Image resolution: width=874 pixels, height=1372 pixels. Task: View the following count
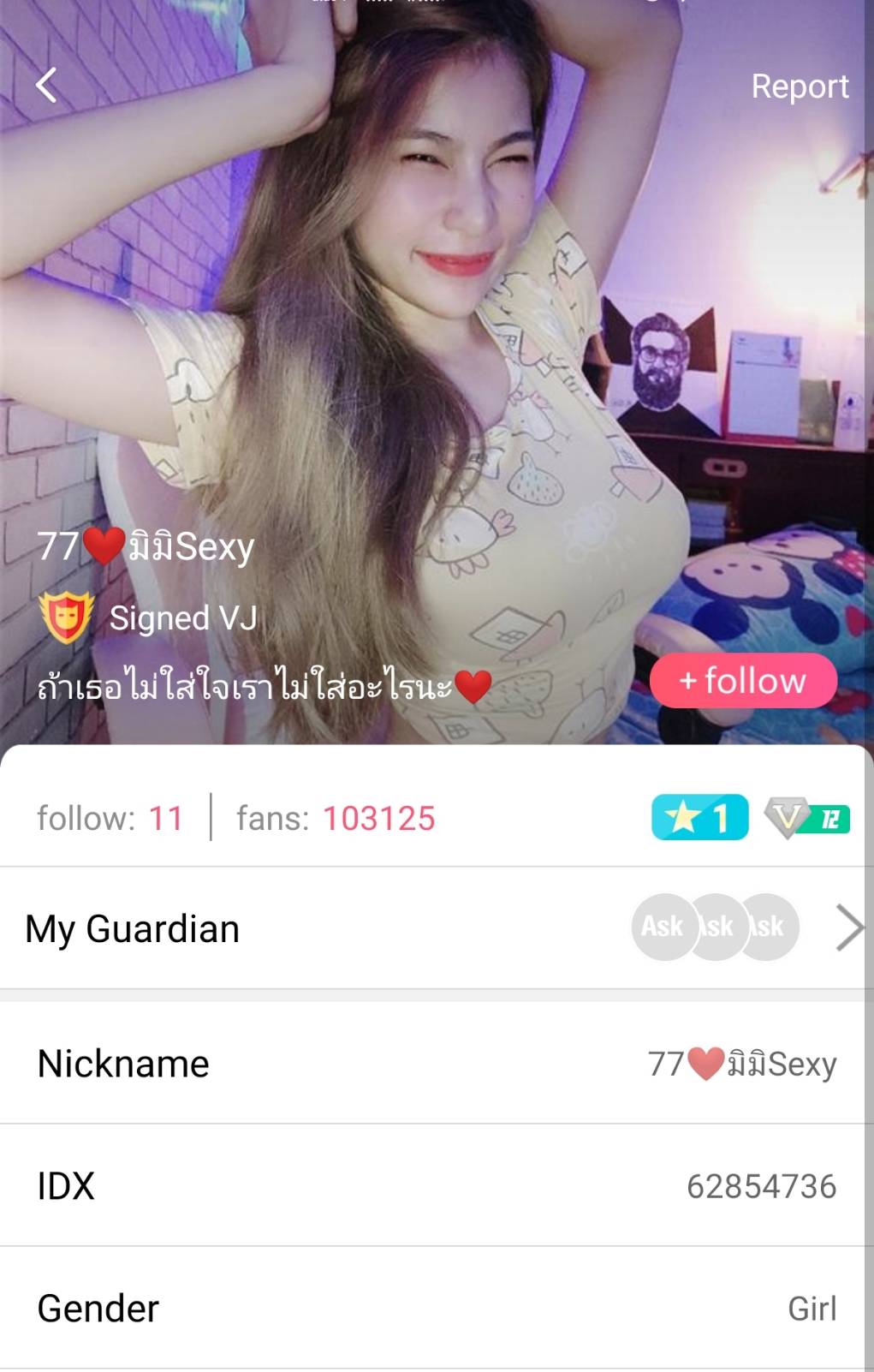pos(110,818)
